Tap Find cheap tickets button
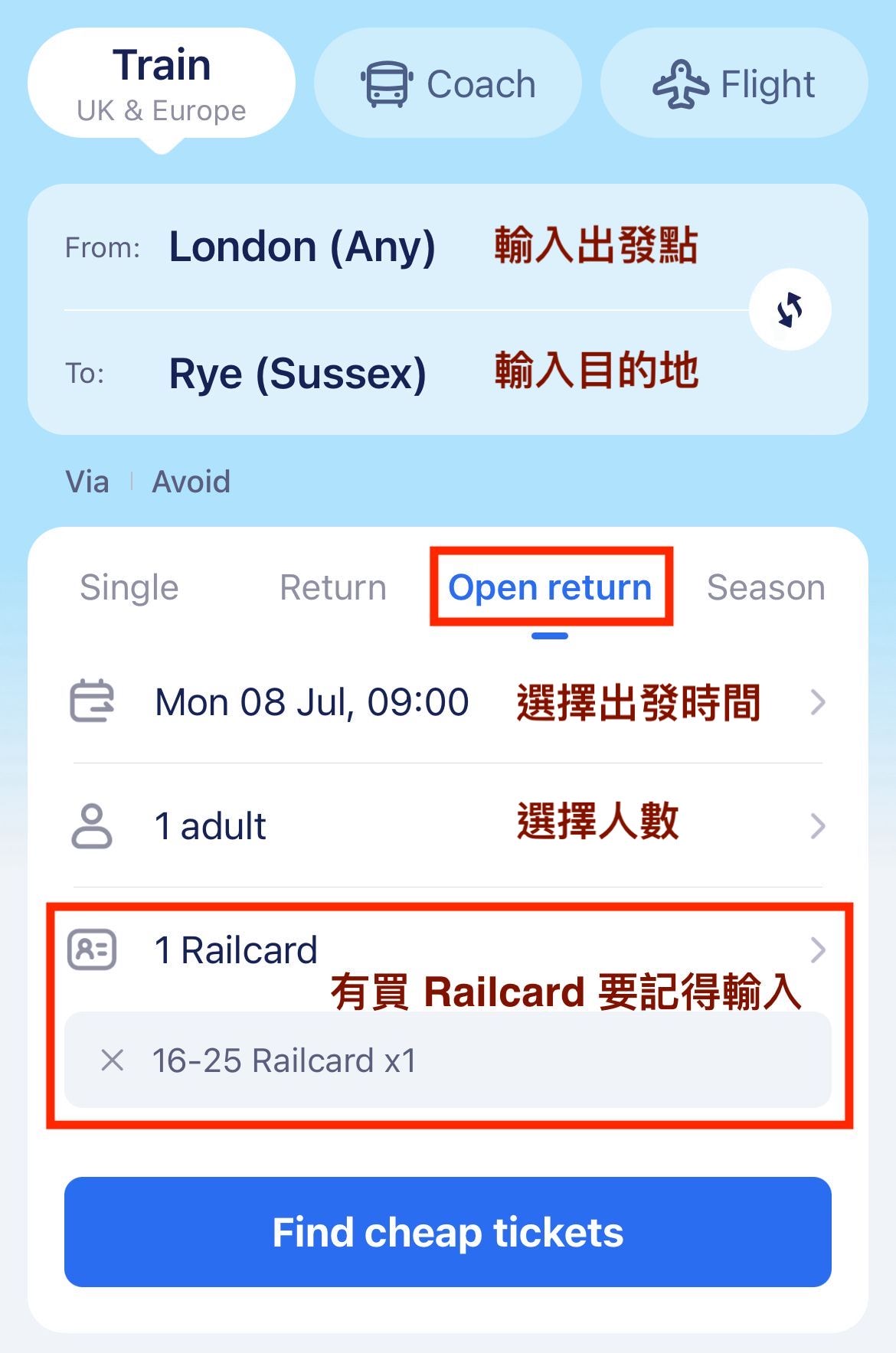 pyautogui.click(x=448, y=1232)
